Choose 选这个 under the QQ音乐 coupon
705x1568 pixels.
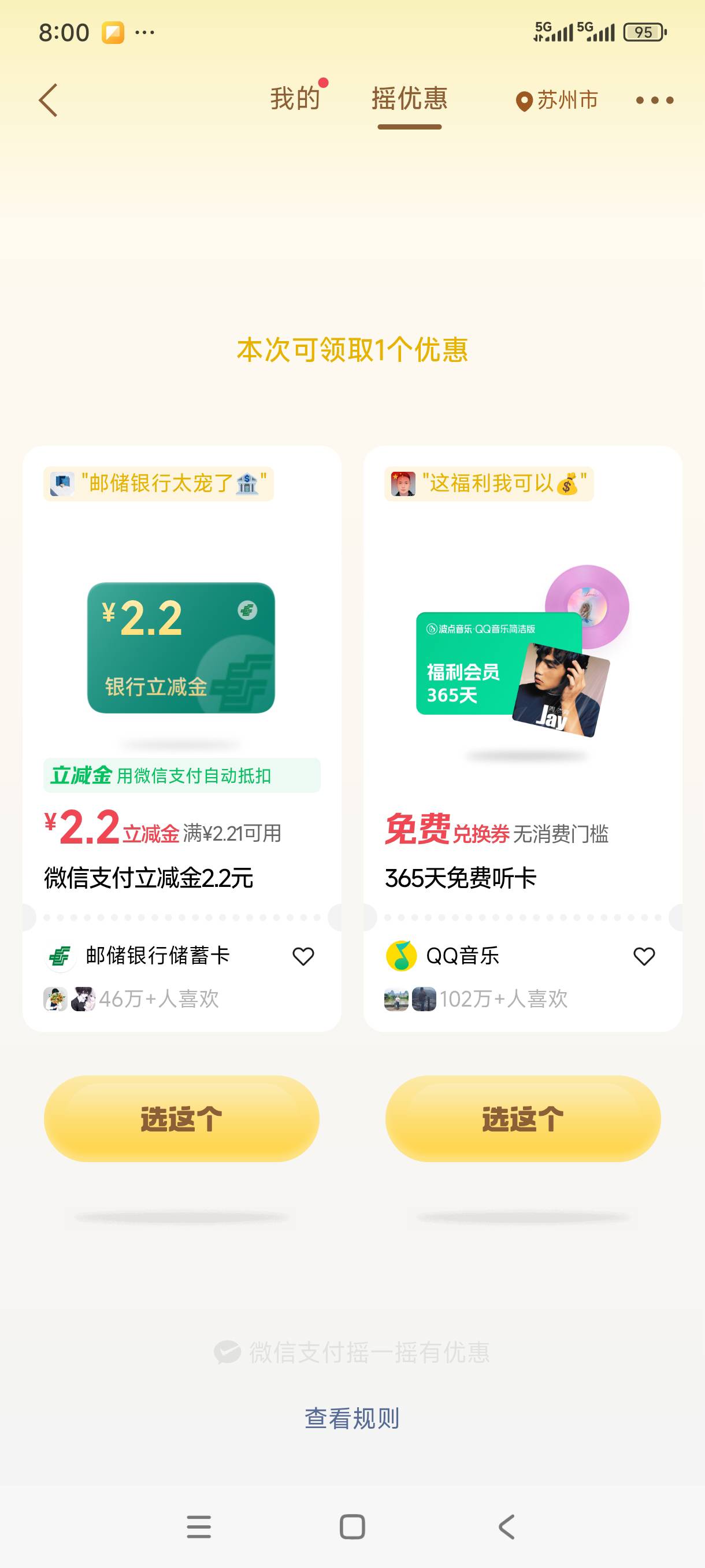tap(523, 1119)
